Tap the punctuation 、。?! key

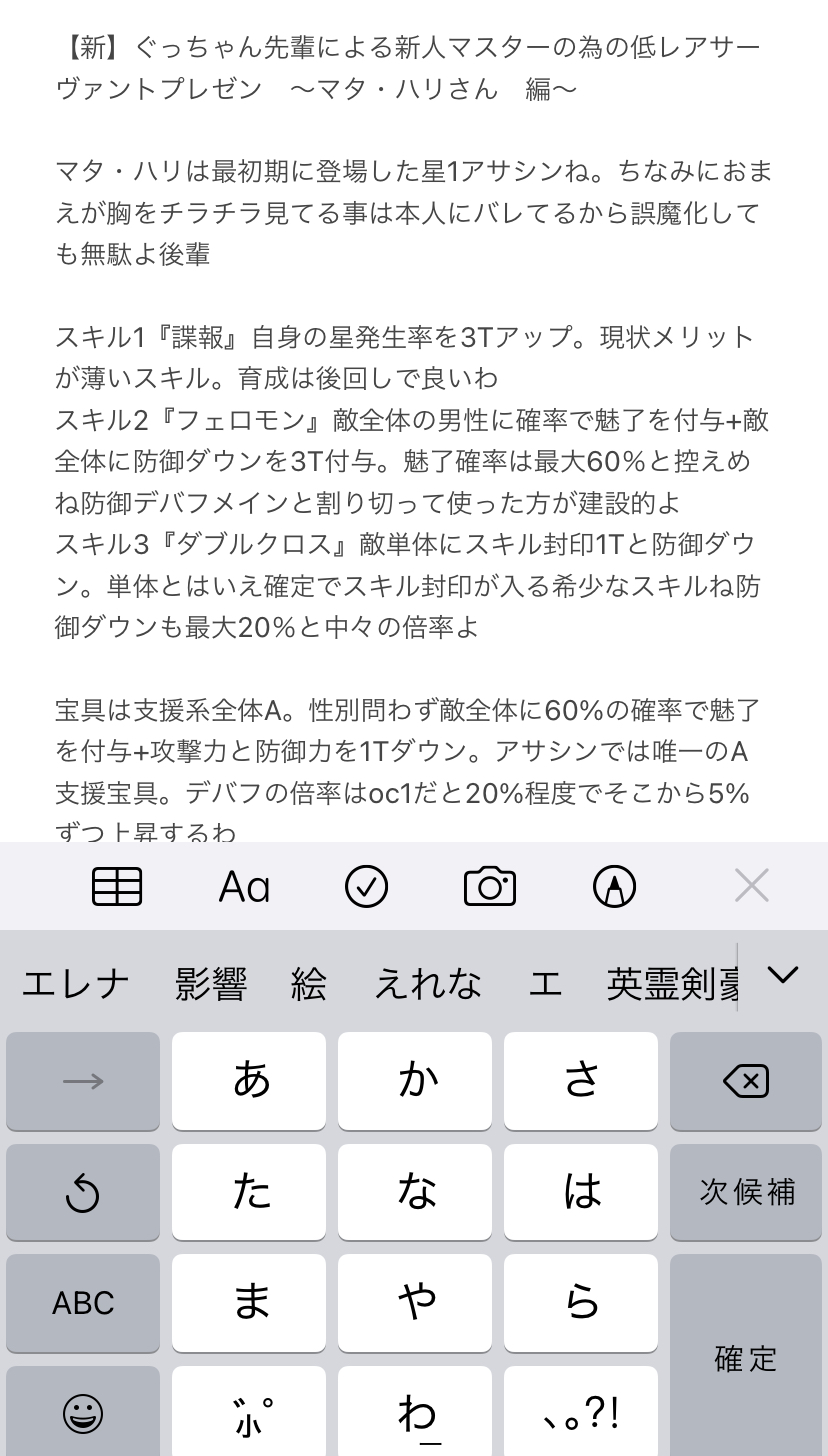[581, 1412]
